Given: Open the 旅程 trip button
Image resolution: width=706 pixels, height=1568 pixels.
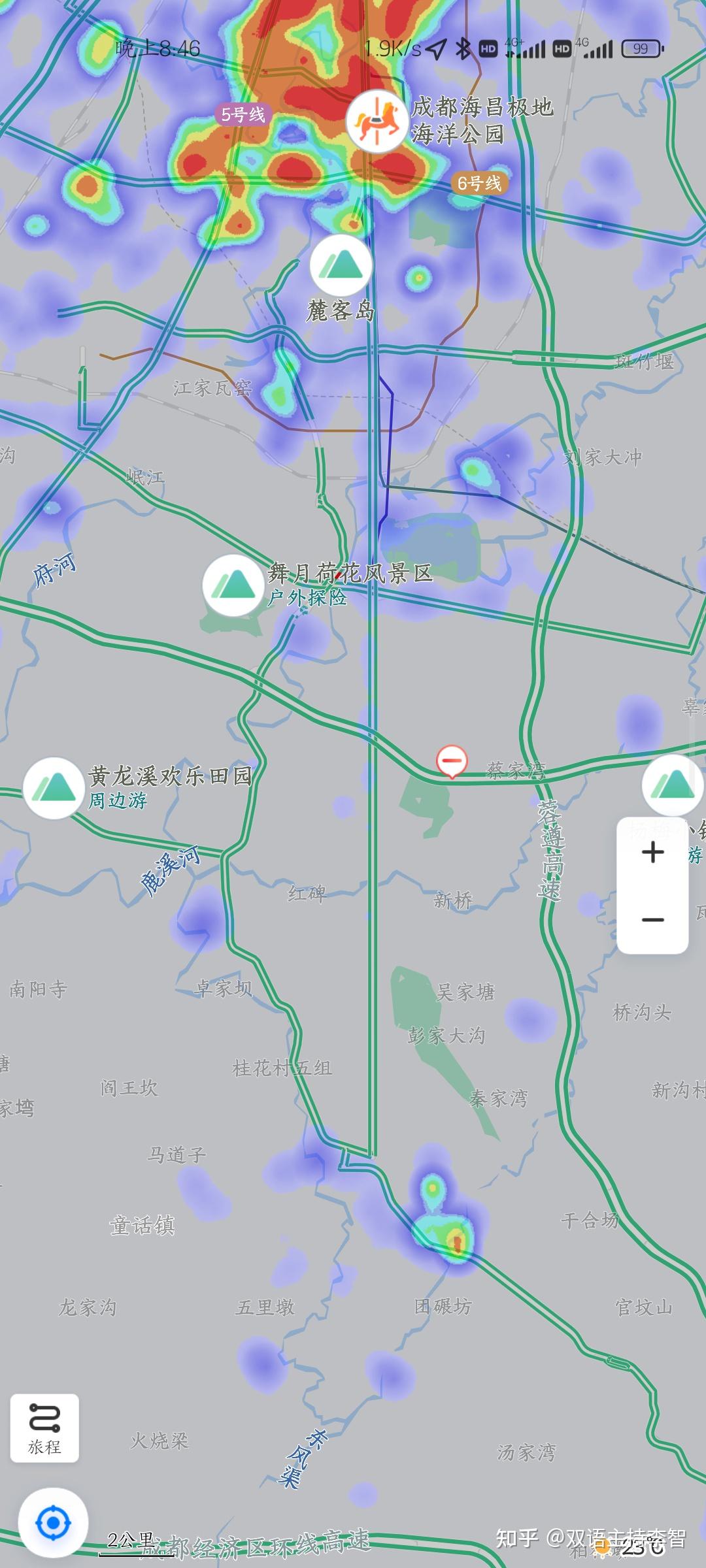Looking at the screenshot, I should 44,1428.
